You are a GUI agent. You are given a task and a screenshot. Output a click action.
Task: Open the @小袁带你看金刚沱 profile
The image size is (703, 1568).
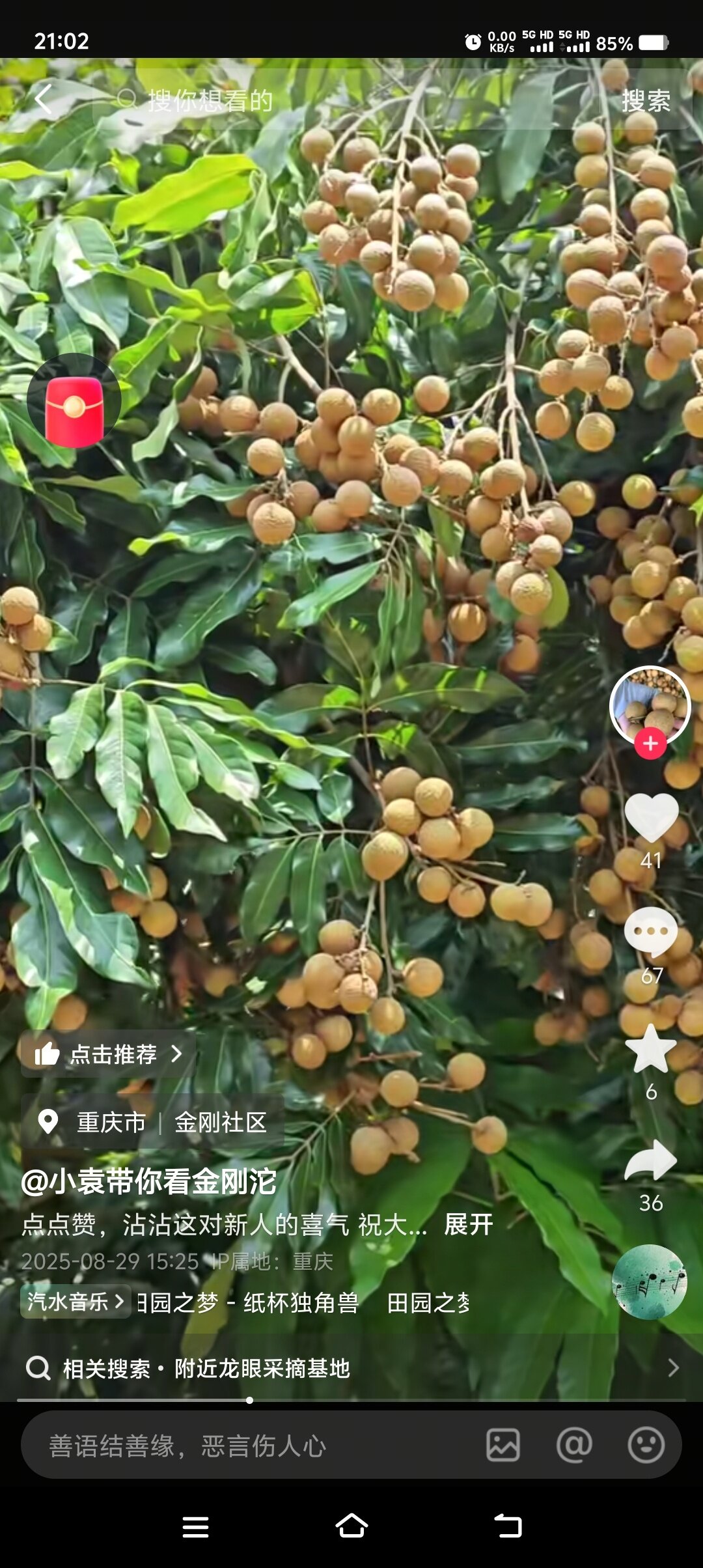[x=149, y=1181]
